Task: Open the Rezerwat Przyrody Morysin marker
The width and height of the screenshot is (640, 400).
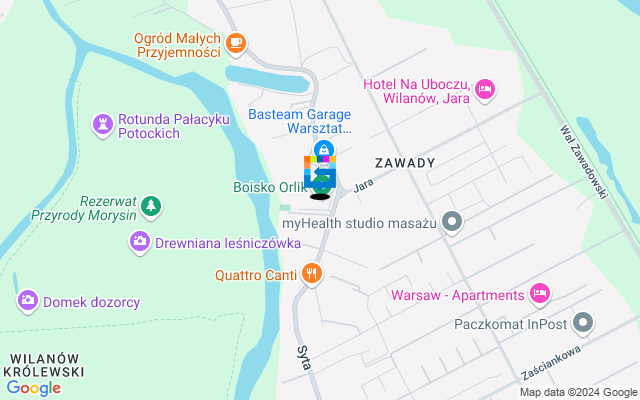Action: (x=151, y=207)
